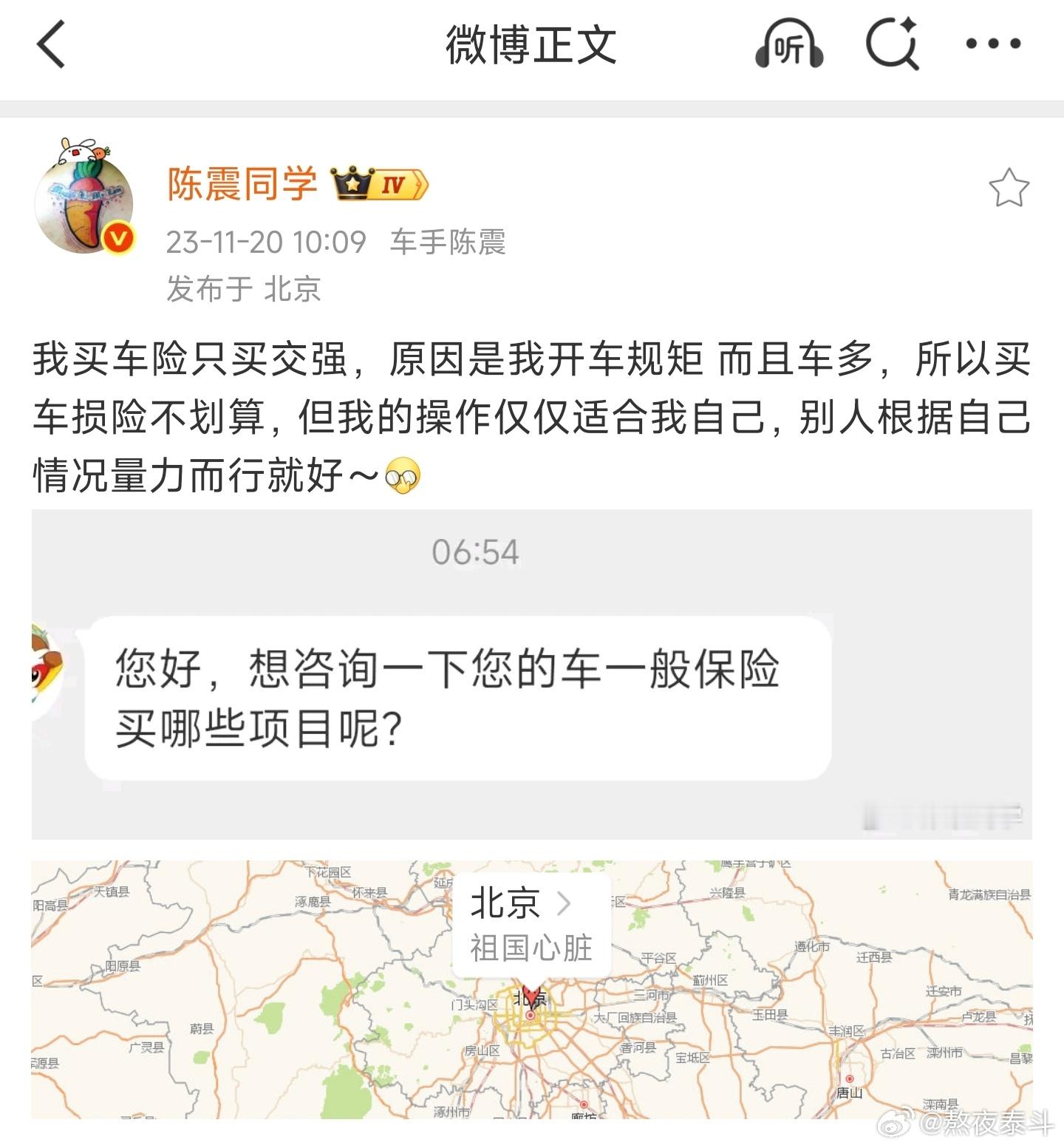The image size is (1064, 1148).
Task: Listen to this post with the headphone icon
Action: coord(788,44)
